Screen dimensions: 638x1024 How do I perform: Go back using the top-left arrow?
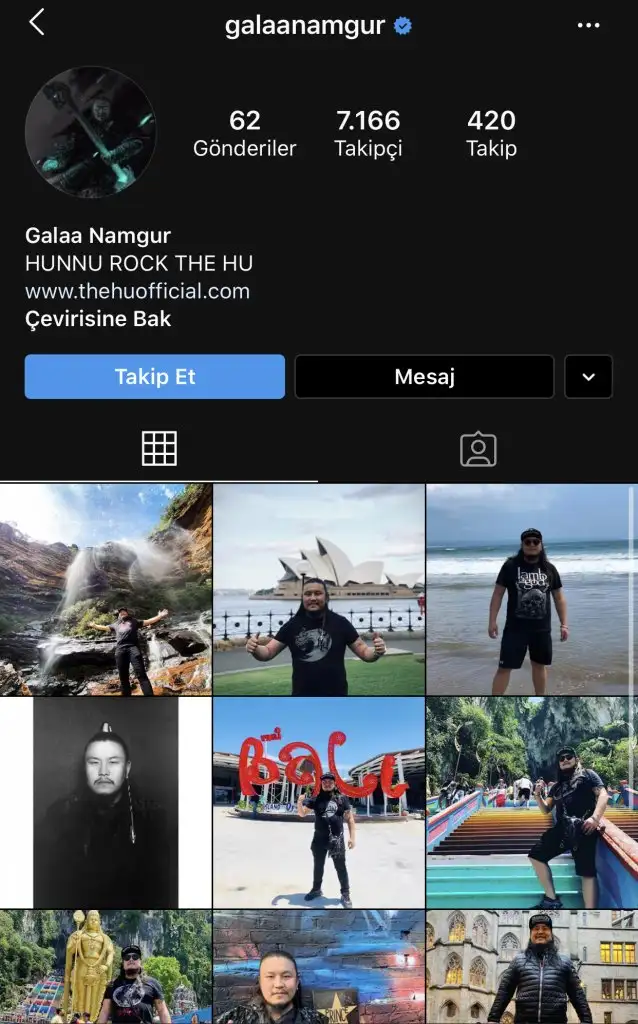coord(37,23)
